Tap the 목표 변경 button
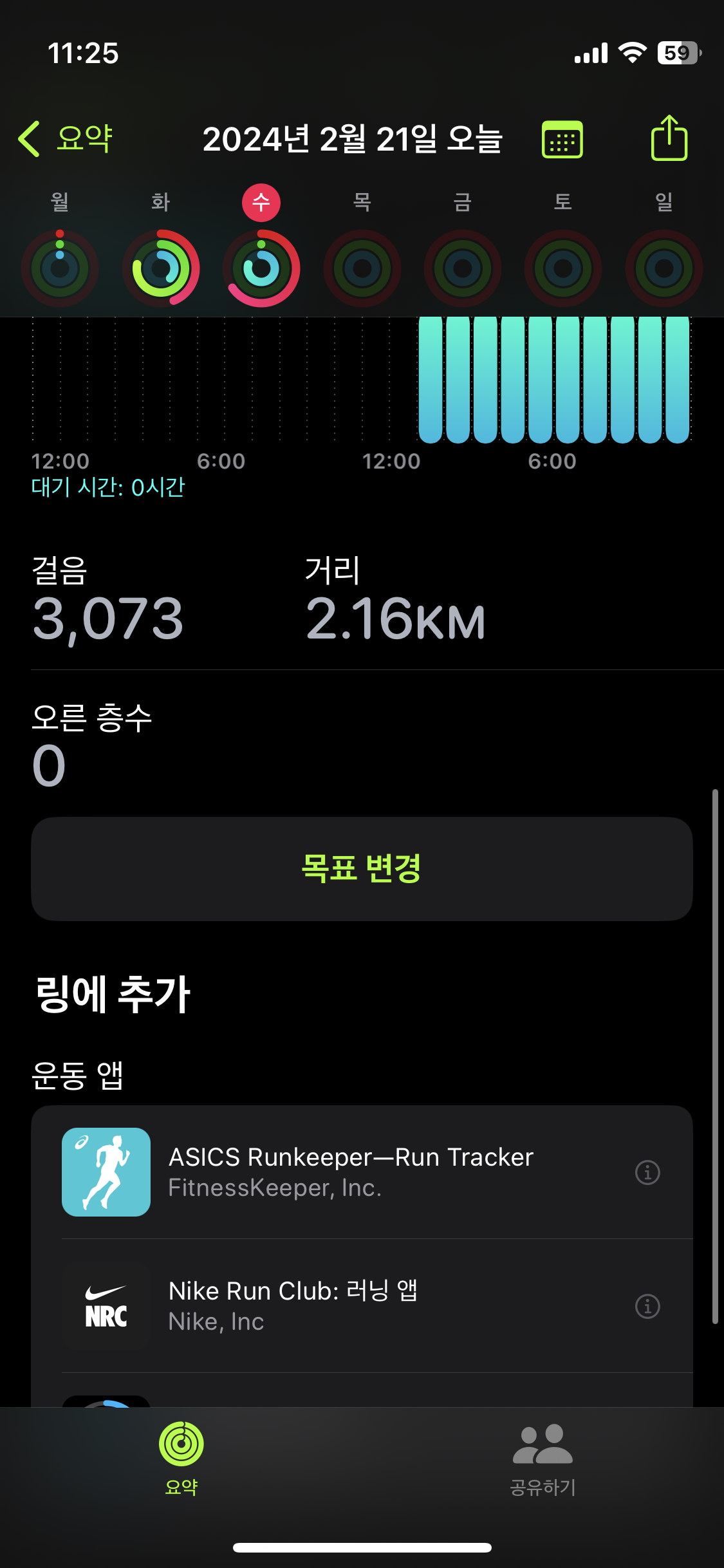Screen dimensions: 724x1568 pyautogui.click(x=362, y=868)
